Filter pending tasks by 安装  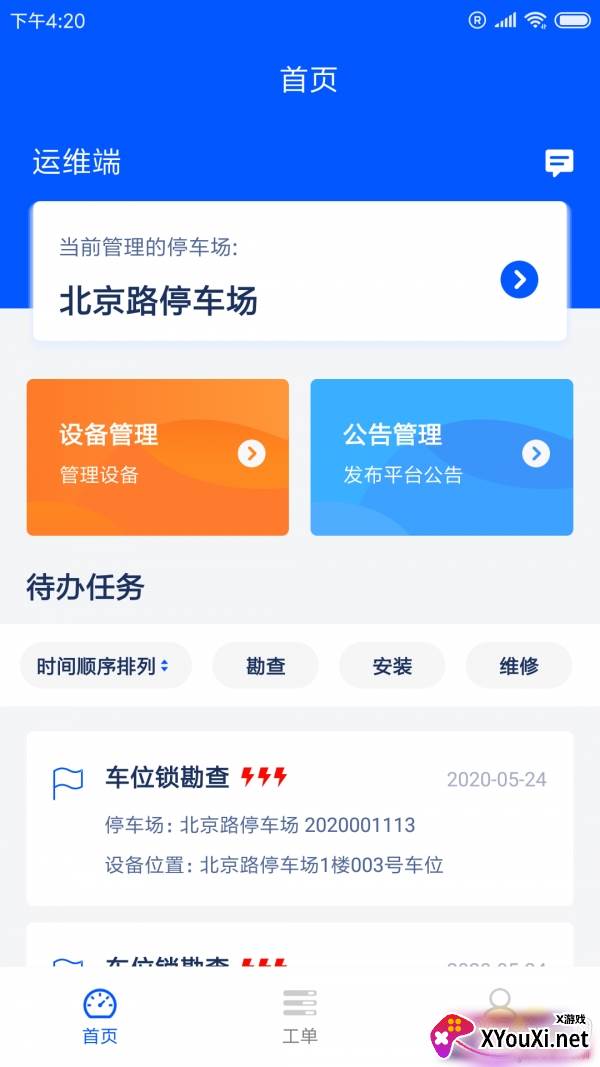(392, 666)
